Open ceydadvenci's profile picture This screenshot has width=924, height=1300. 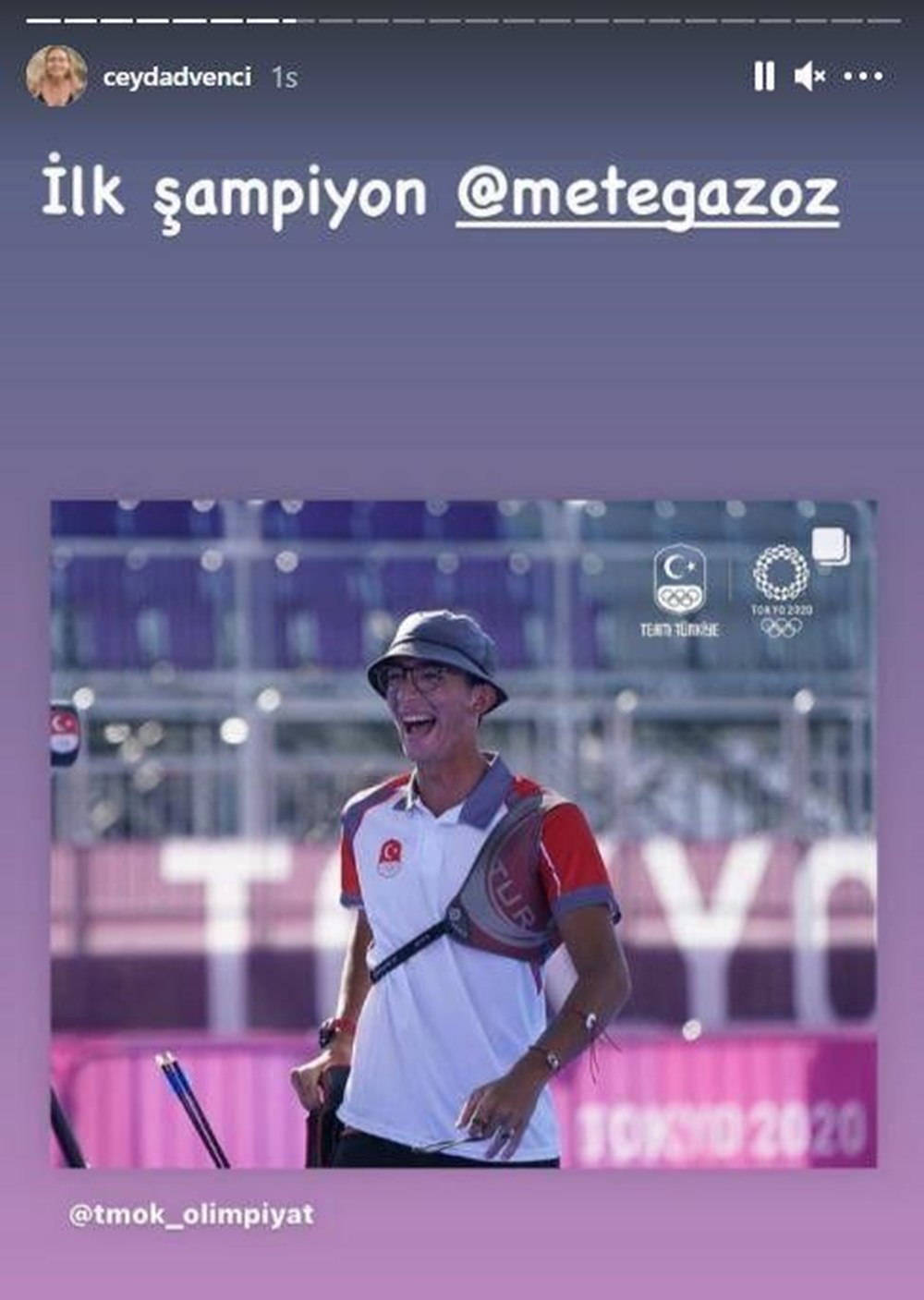click(57, 76)
